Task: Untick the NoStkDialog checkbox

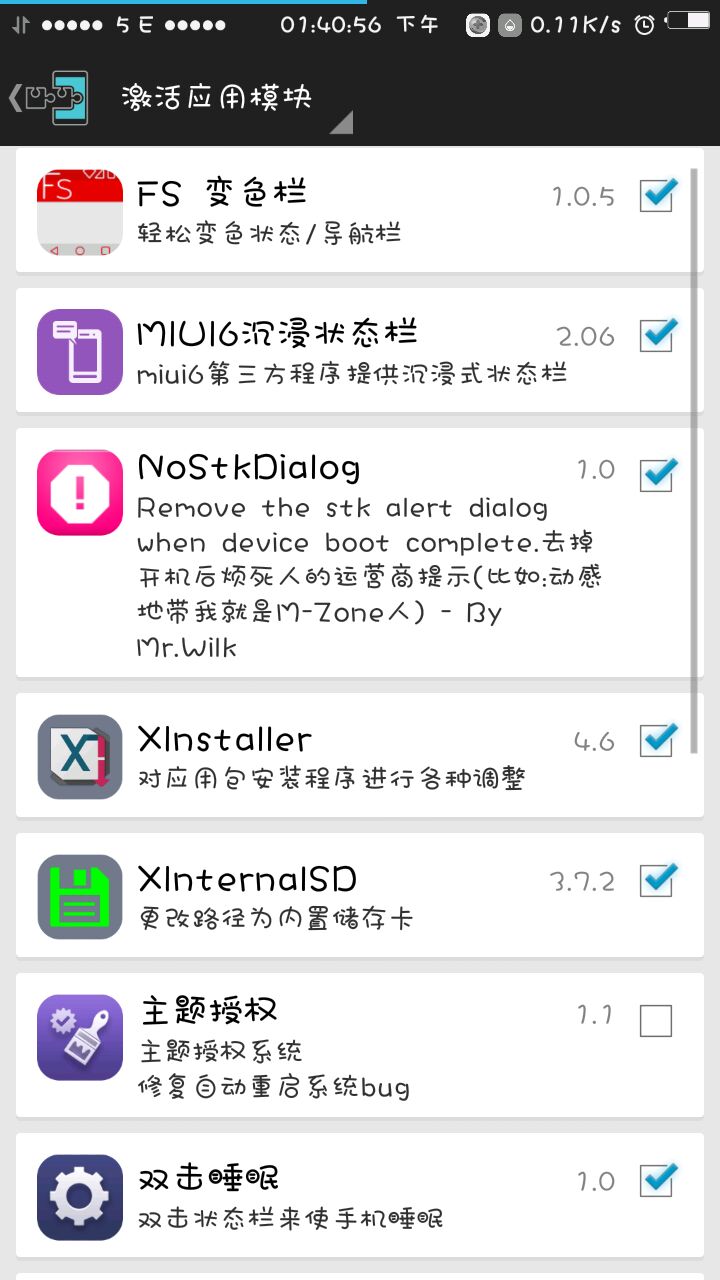Action: (x=657, y=474)
